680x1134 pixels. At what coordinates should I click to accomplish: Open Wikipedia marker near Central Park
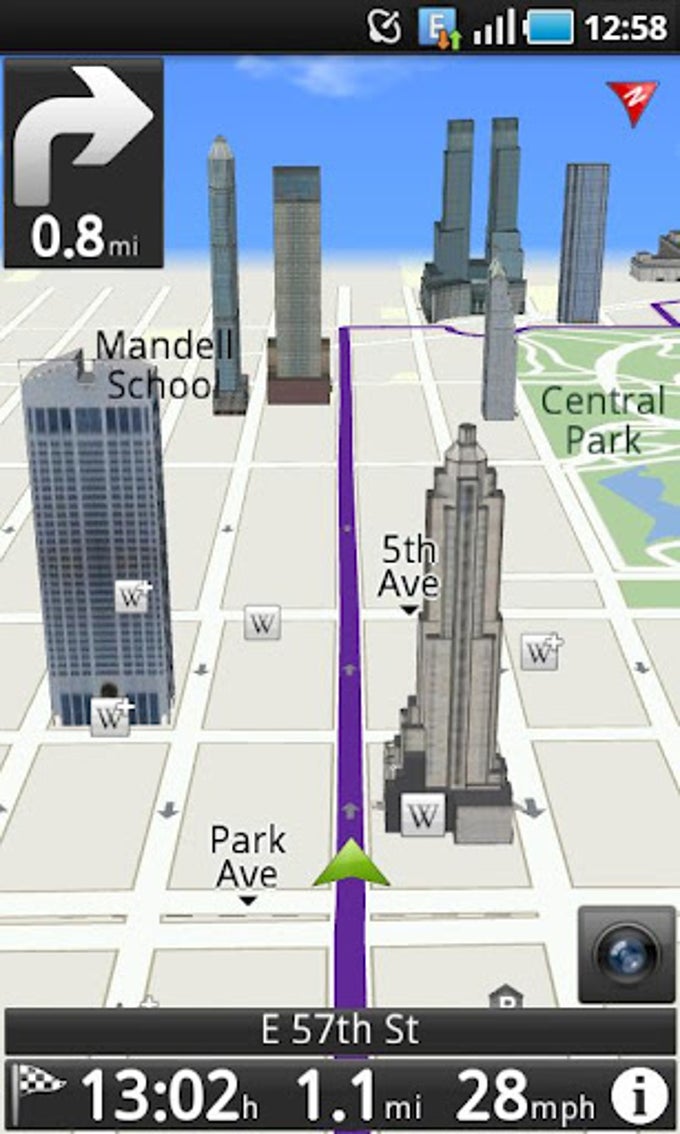(x=540, y=651)
